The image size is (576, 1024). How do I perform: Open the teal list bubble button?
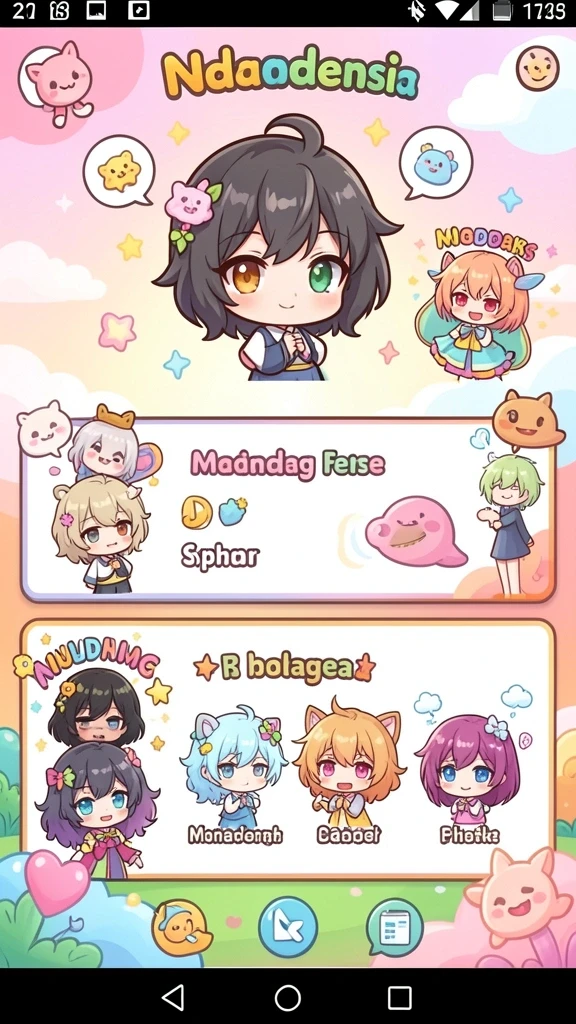tap(394, 927)
